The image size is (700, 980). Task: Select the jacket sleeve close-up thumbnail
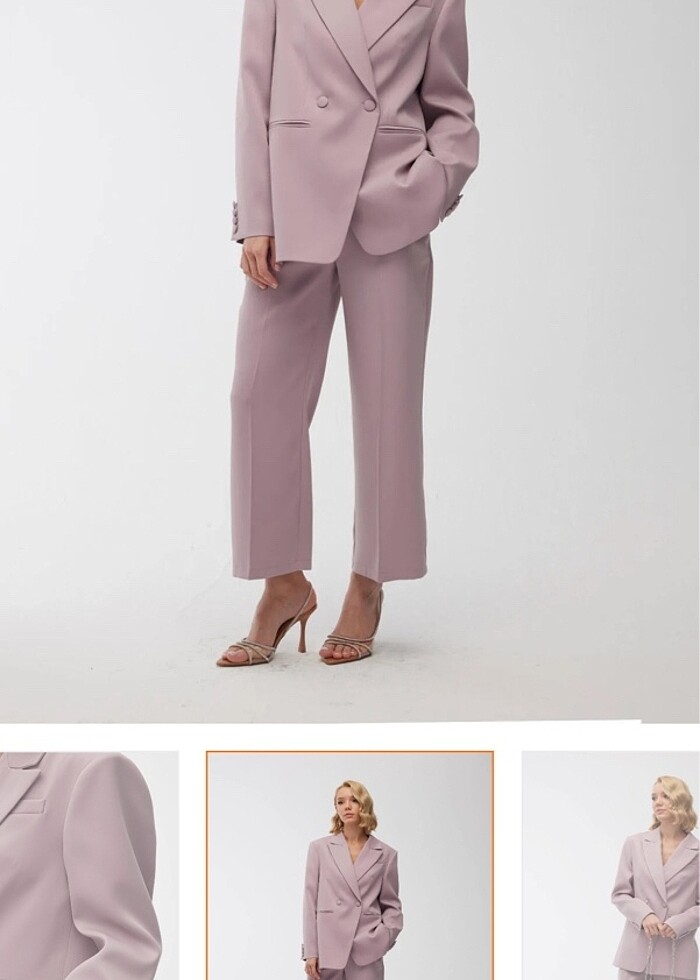click(88, 865)
